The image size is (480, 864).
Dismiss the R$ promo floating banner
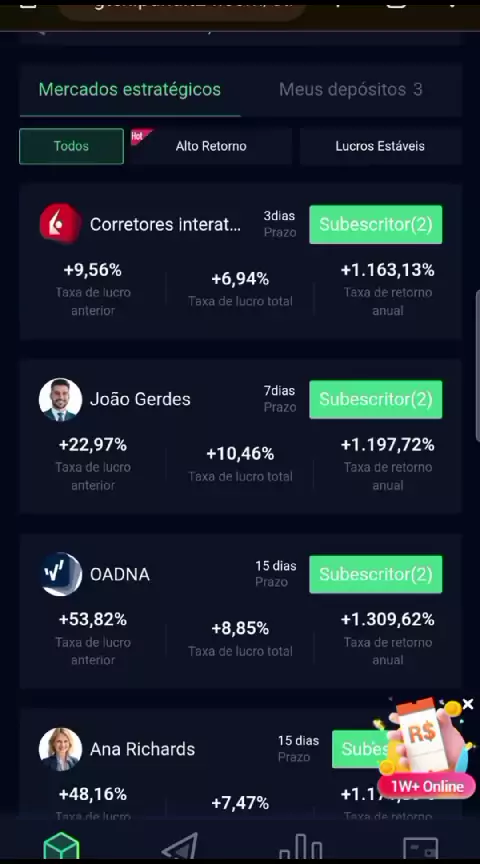tap(468, 704)
